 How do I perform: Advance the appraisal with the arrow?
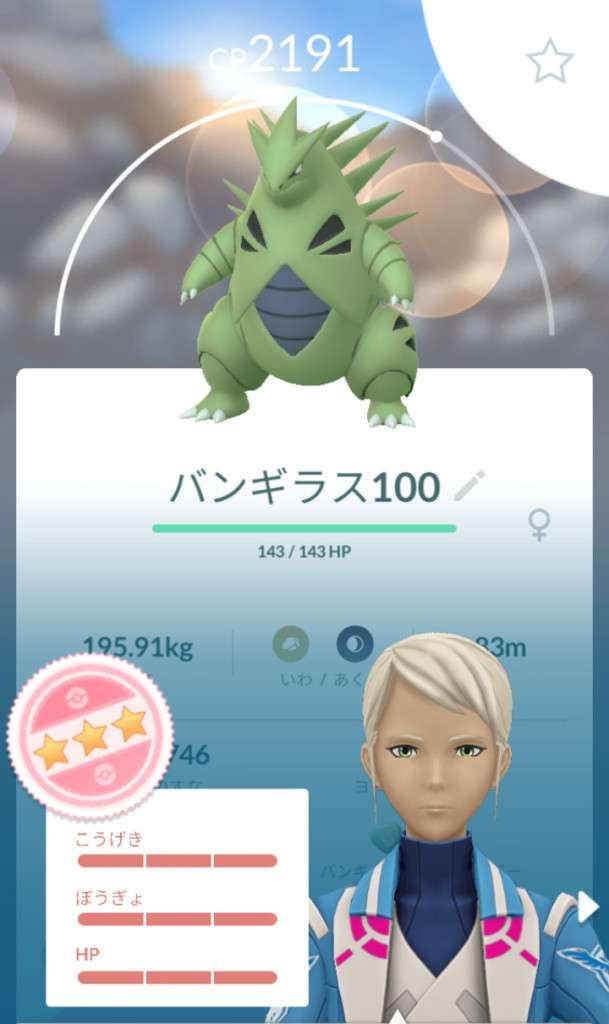tap(588, 907)
